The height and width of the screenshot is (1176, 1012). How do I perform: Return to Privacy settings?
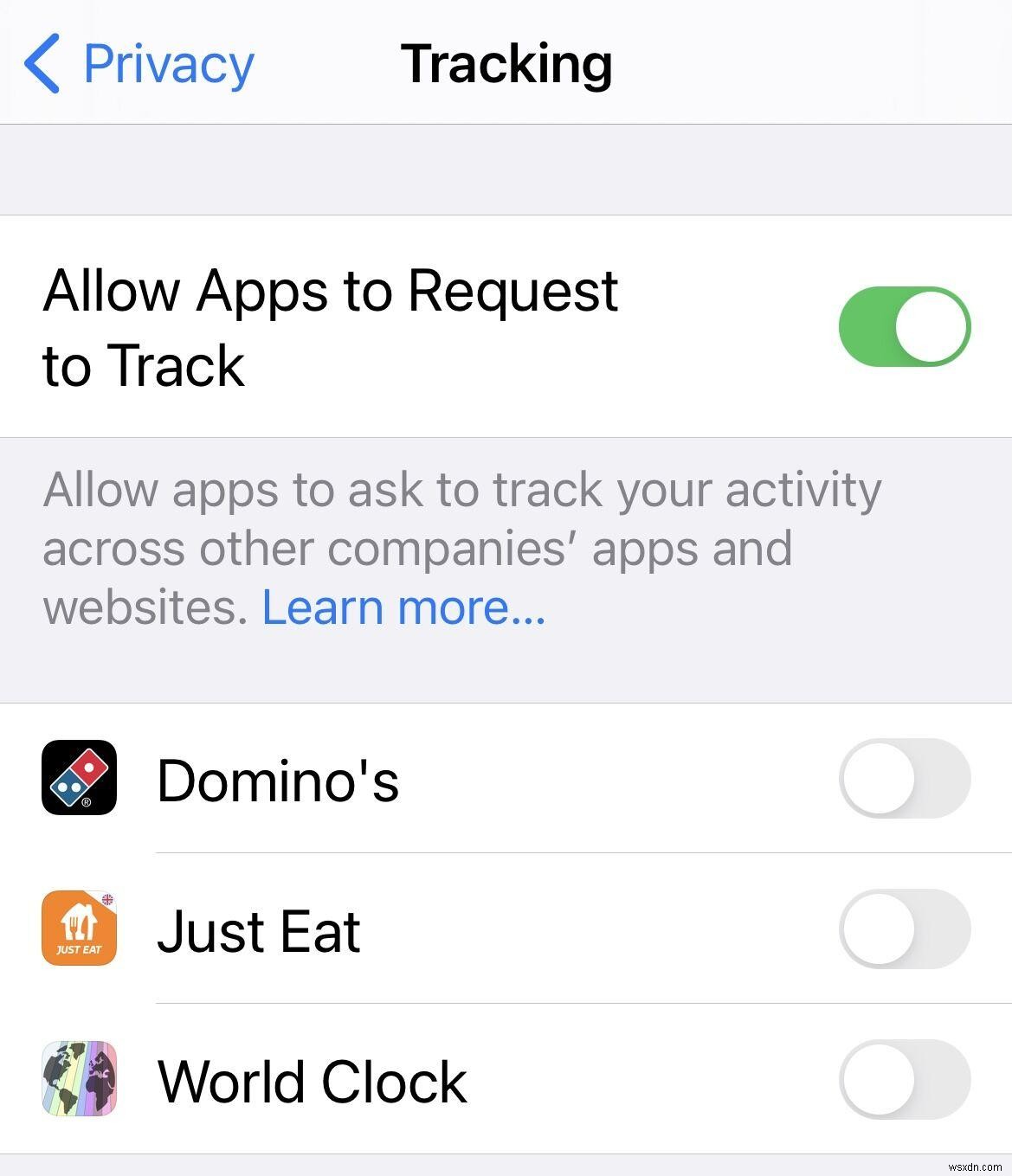point(139,63)
